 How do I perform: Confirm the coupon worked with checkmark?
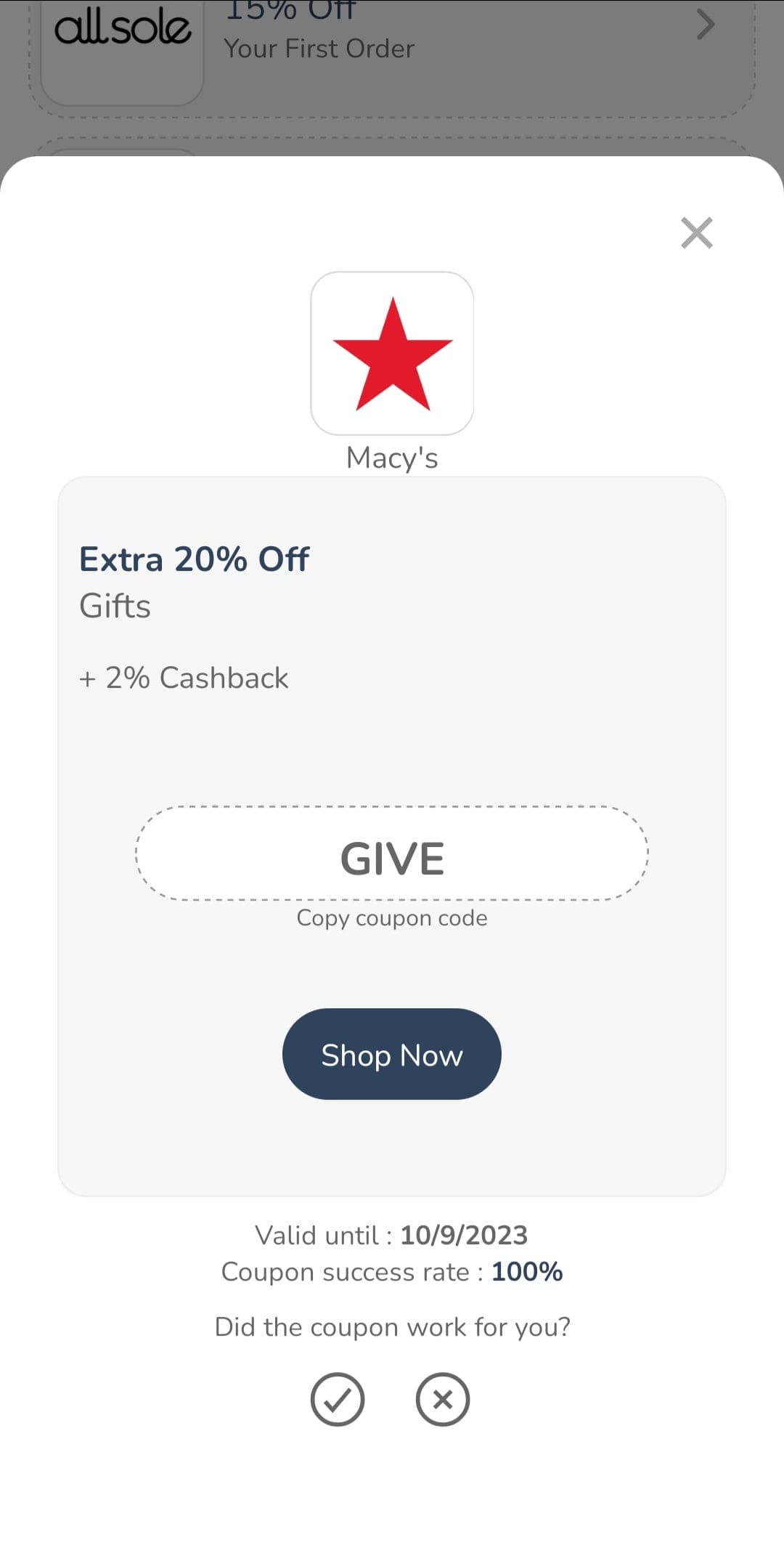pos(338,1399)
